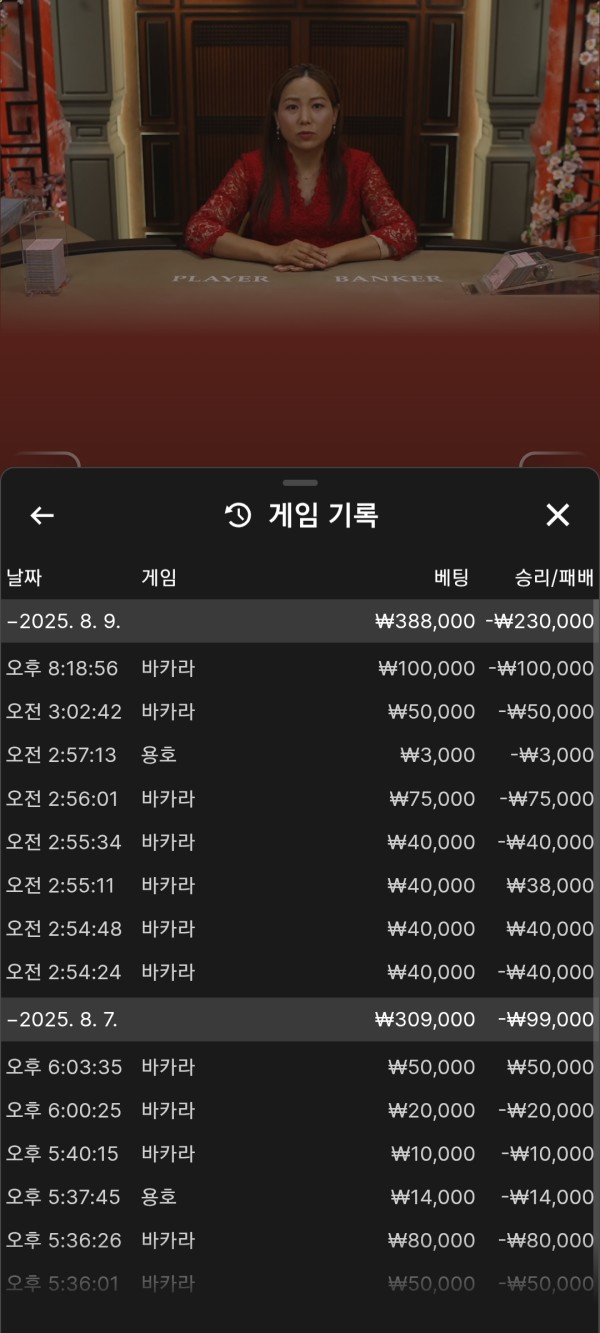The width and height of the screenshot is (600, 1333).
Task: Open the 오전 2:57:13 용호 record
Action: pos(300,755)
